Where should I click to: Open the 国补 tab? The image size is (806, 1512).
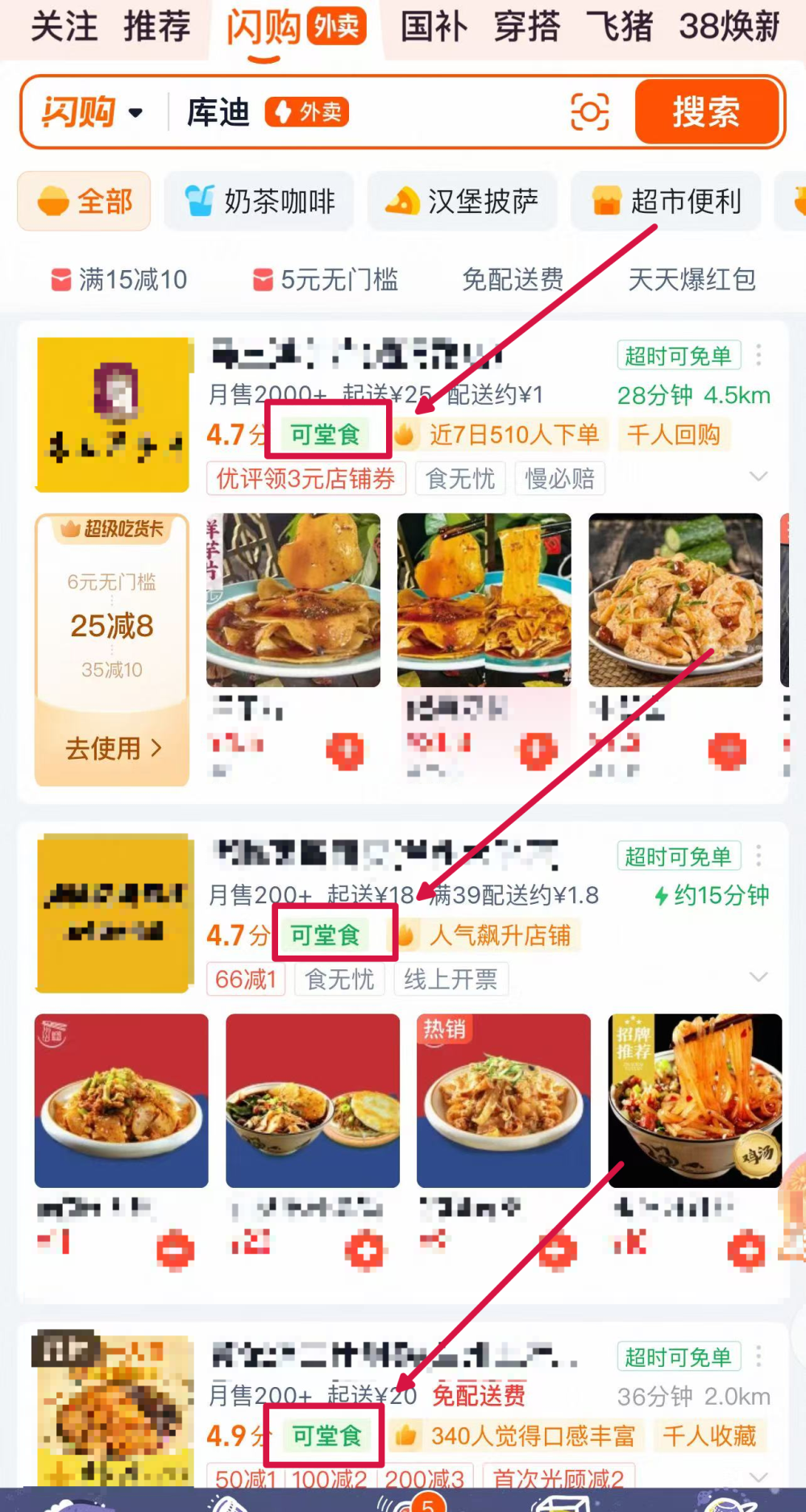pos(433,27)
